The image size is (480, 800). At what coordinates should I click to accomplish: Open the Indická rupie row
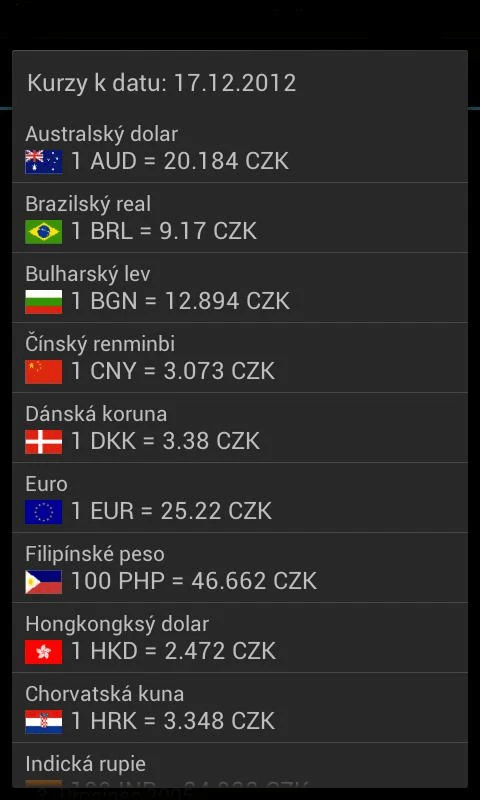tap(240, 765)
